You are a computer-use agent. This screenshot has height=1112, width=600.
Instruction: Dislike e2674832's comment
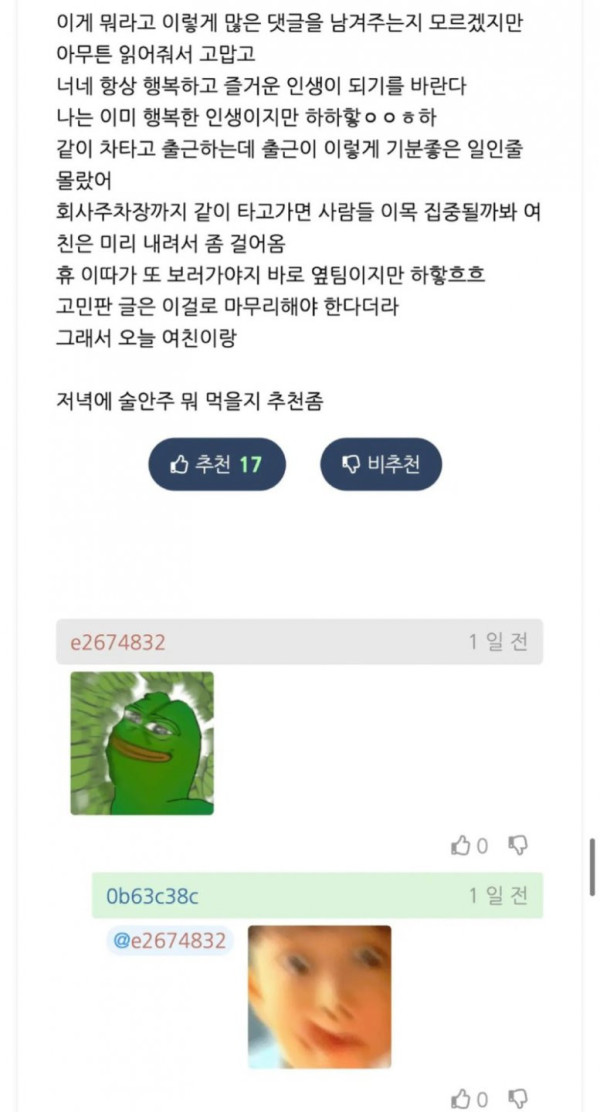[518, 846]
